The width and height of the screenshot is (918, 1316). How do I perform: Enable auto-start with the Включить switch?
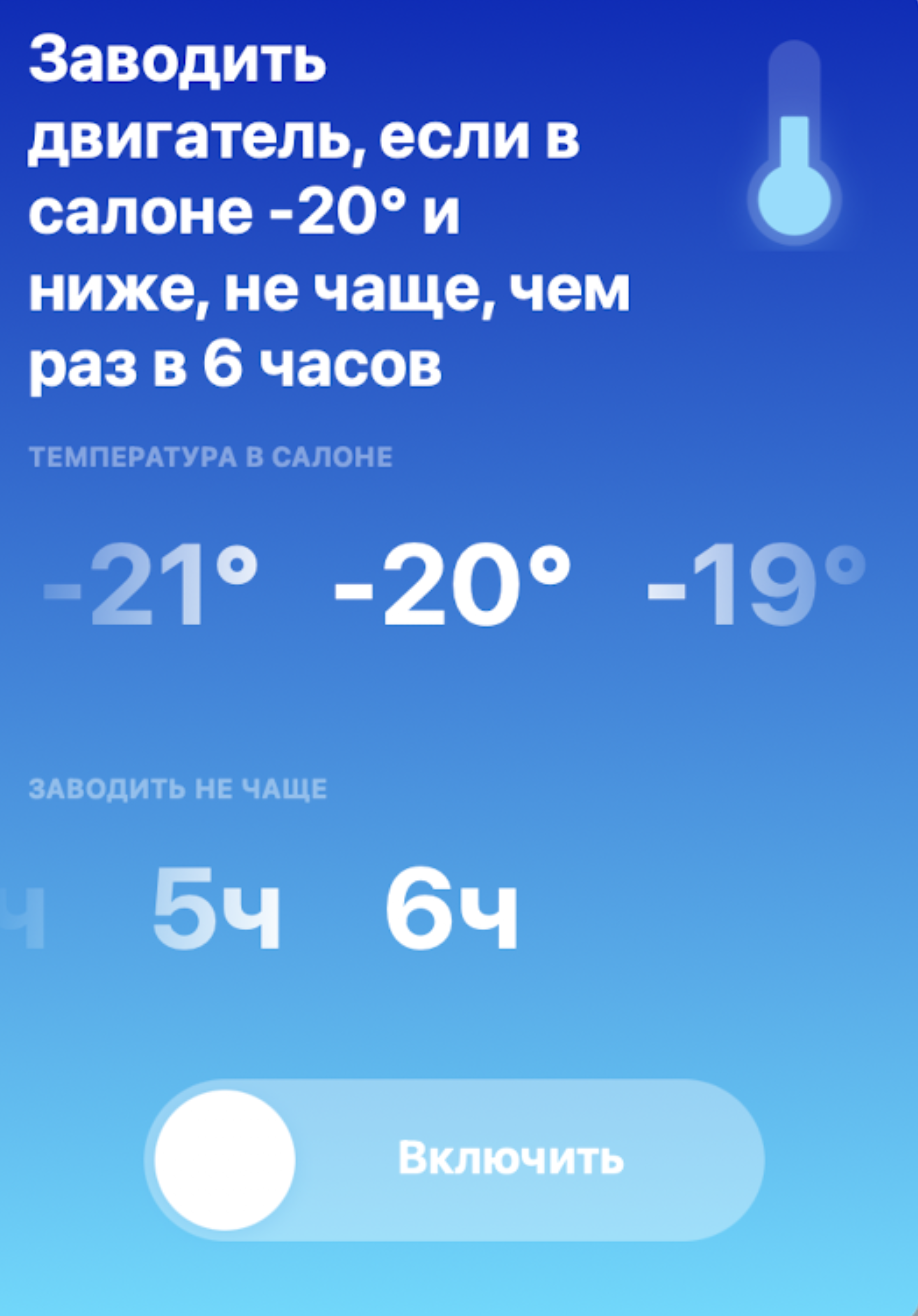click(x=454, y=1160)
